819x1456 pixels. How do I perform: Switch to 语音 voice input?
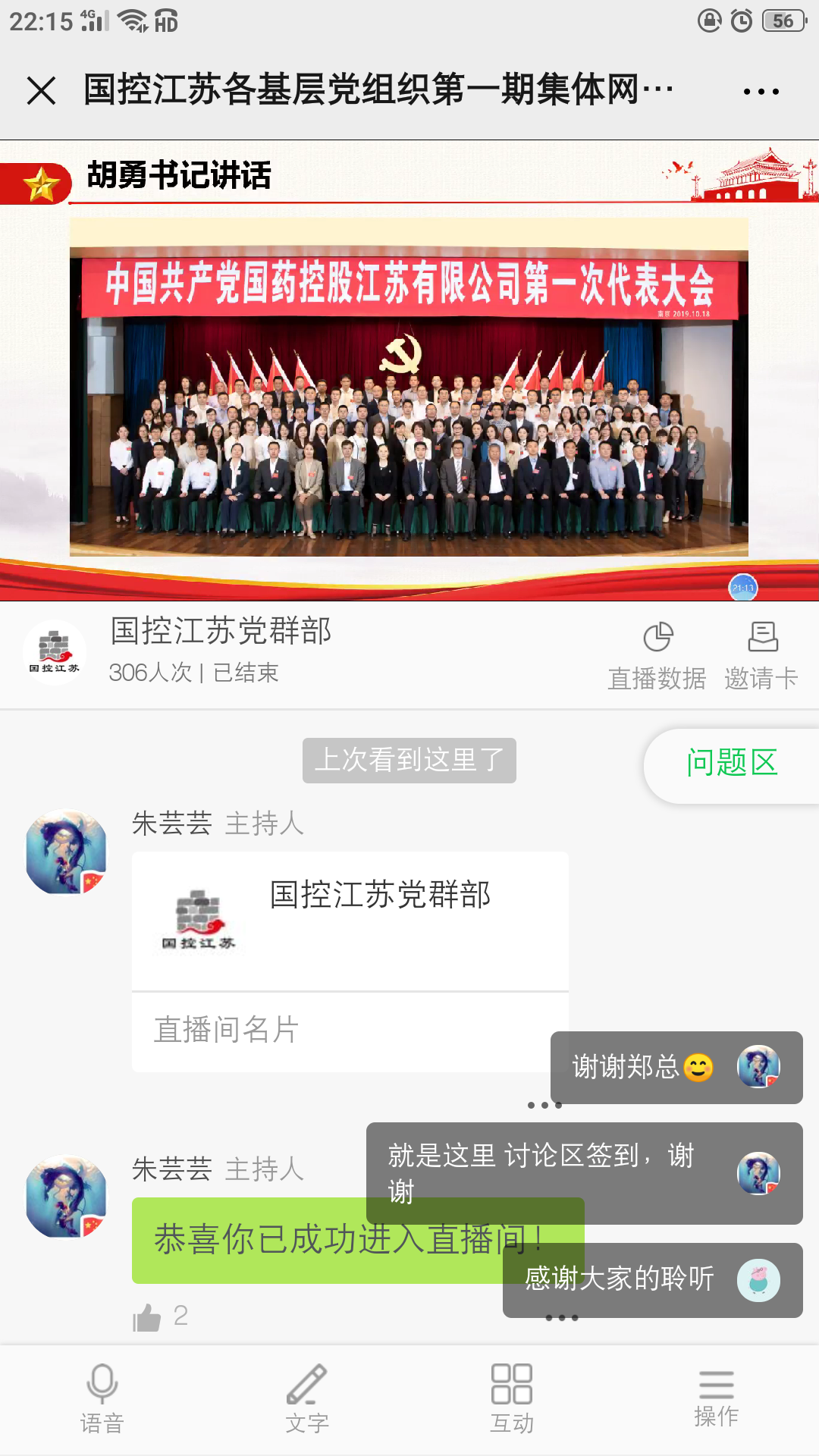(102, 1398)
